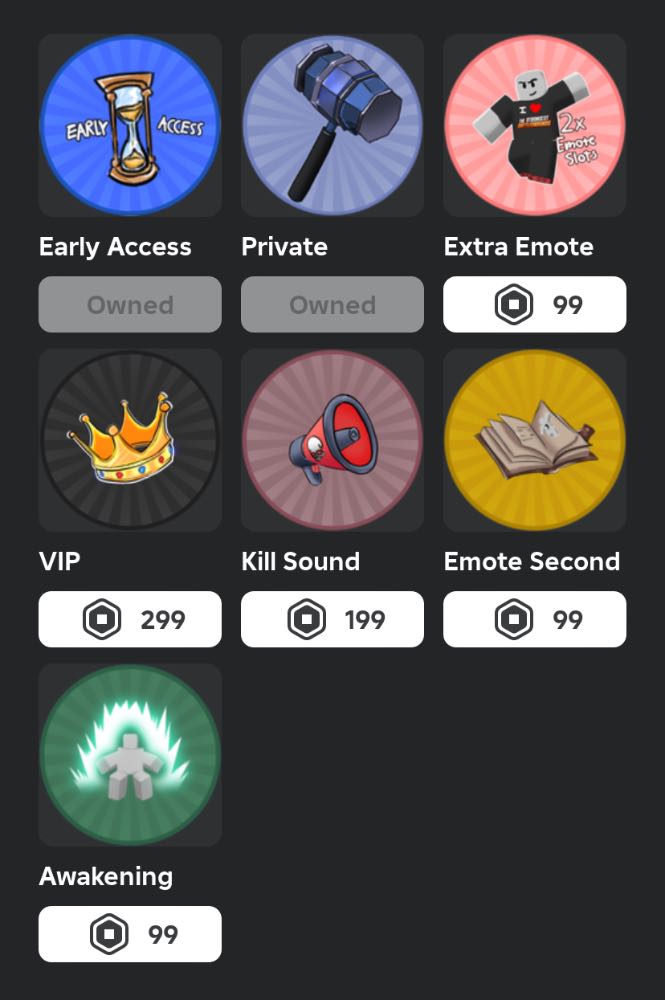
Task: Open the VIP crown pass tile
Action: (x=130, y=440)
